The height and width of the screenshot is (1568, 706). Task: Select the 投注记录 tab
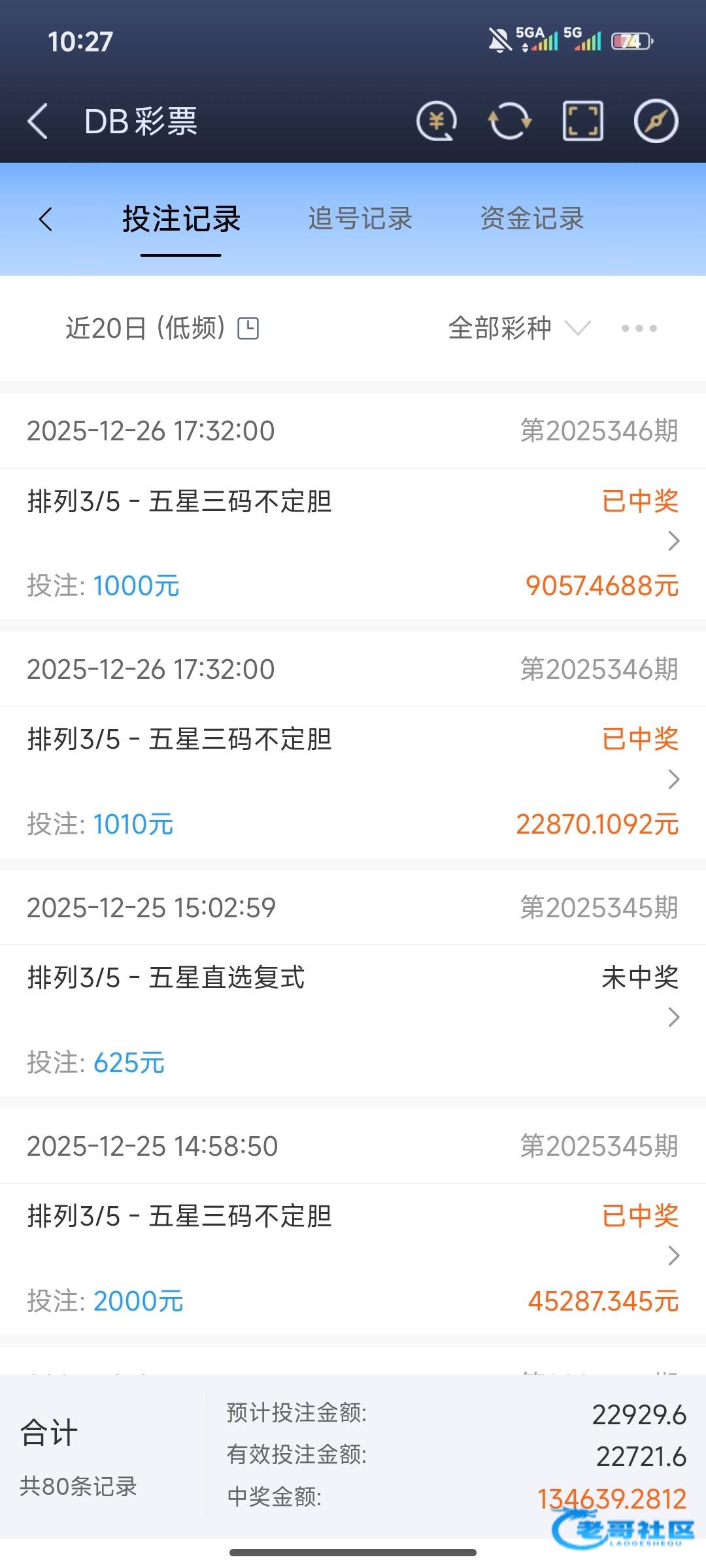[181, 220]
